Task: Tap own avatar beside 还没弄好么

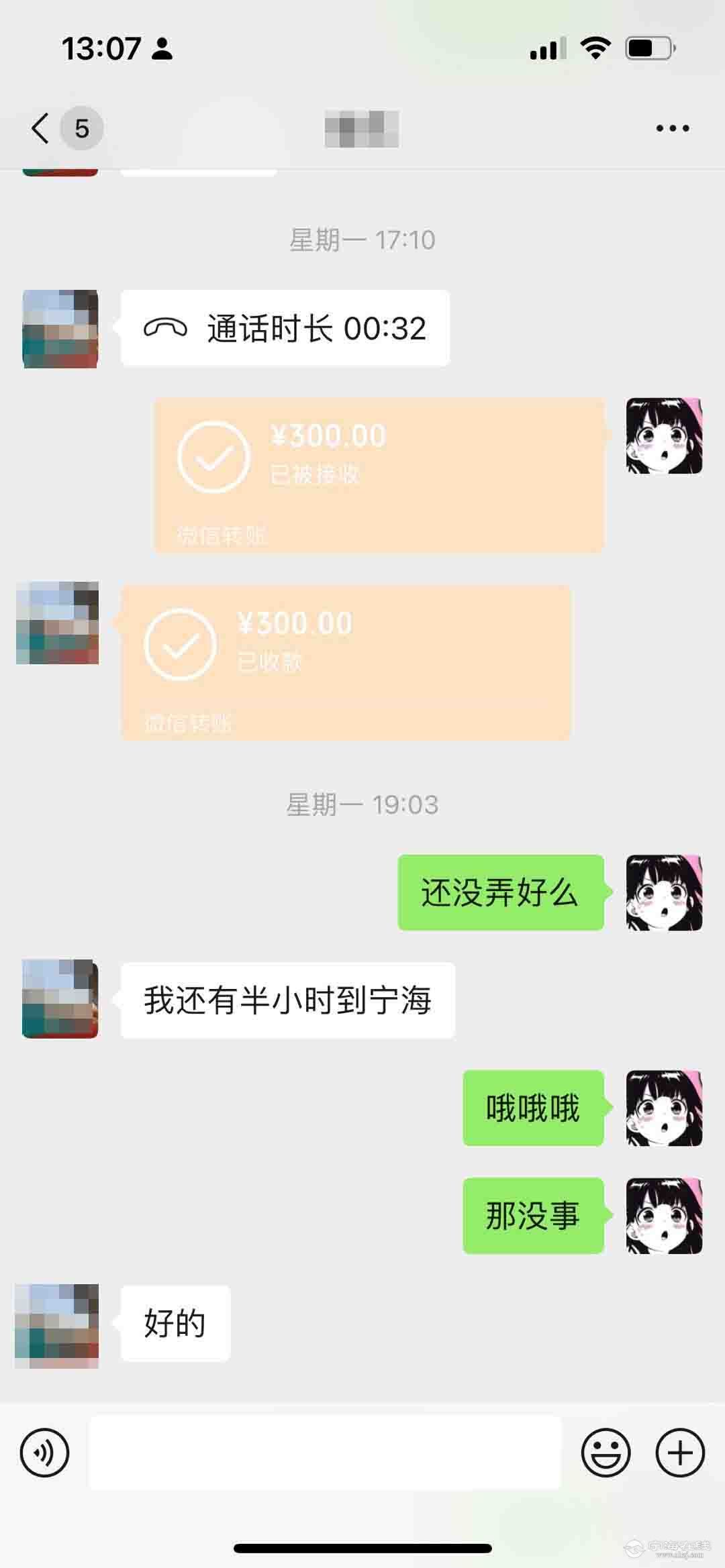Action: [x=664, y=892]
